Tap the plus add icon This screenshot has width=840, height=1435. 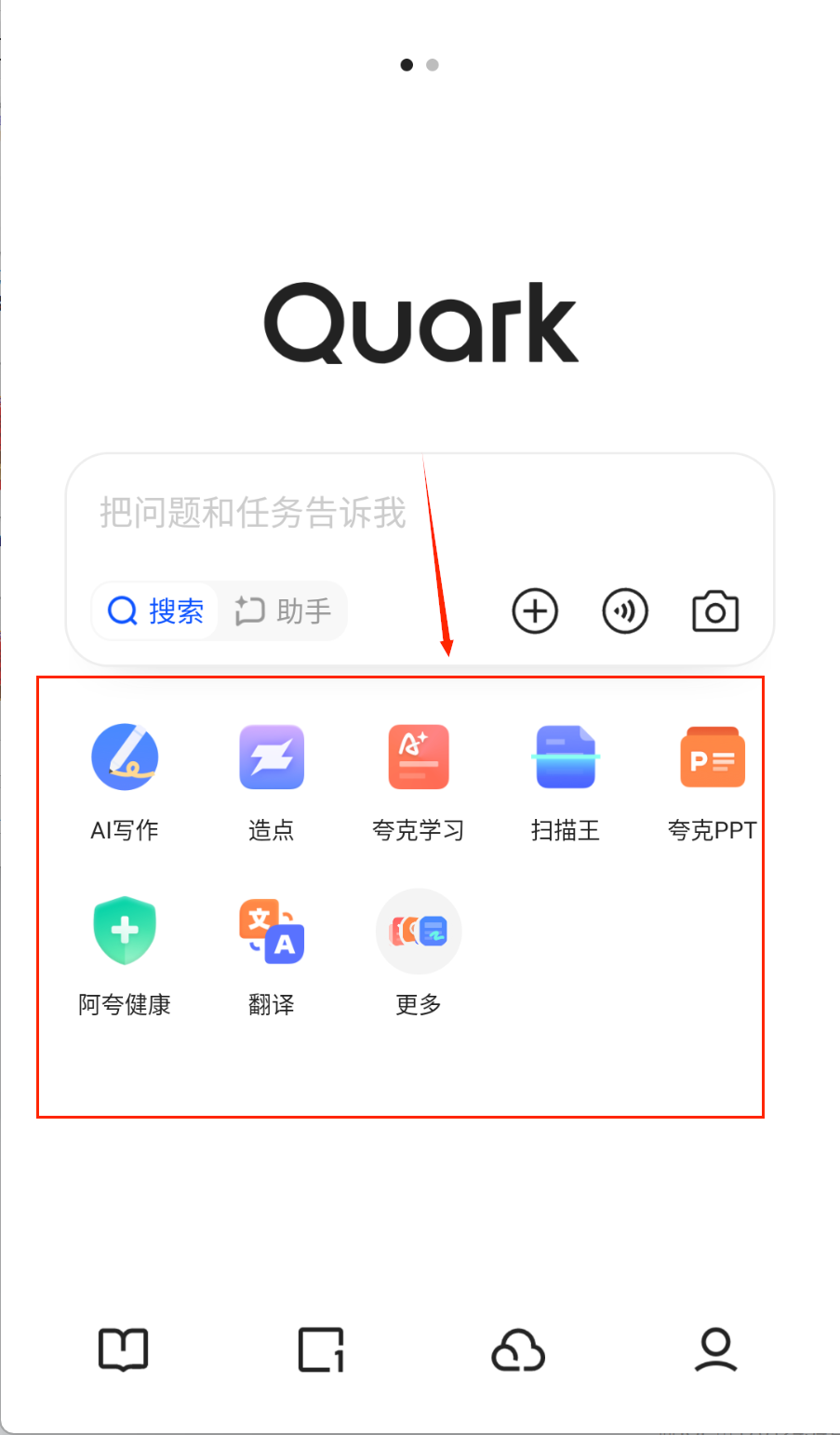point(535,611)
